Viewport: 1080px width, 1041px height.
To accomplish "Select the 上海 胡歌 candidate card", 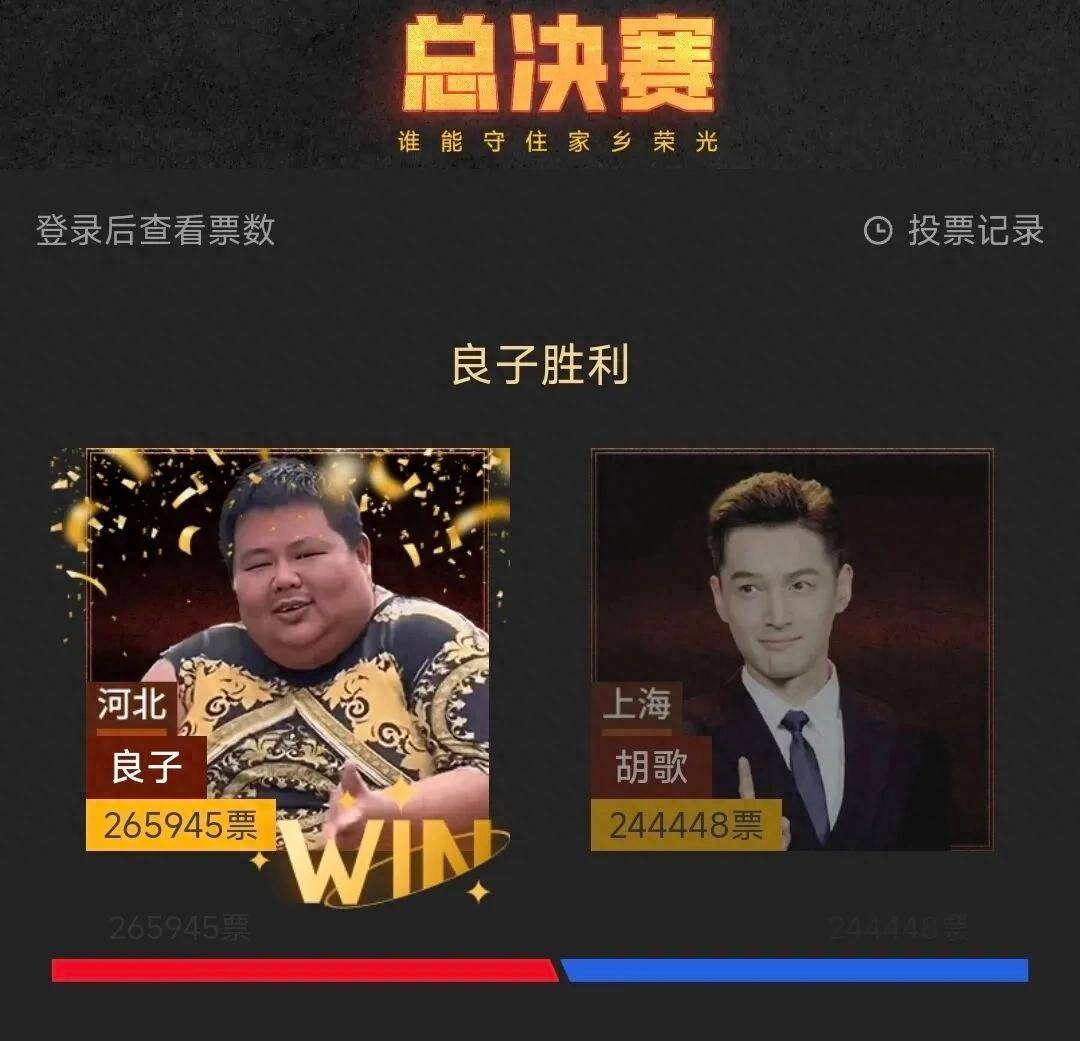I will tap(791, 650).
